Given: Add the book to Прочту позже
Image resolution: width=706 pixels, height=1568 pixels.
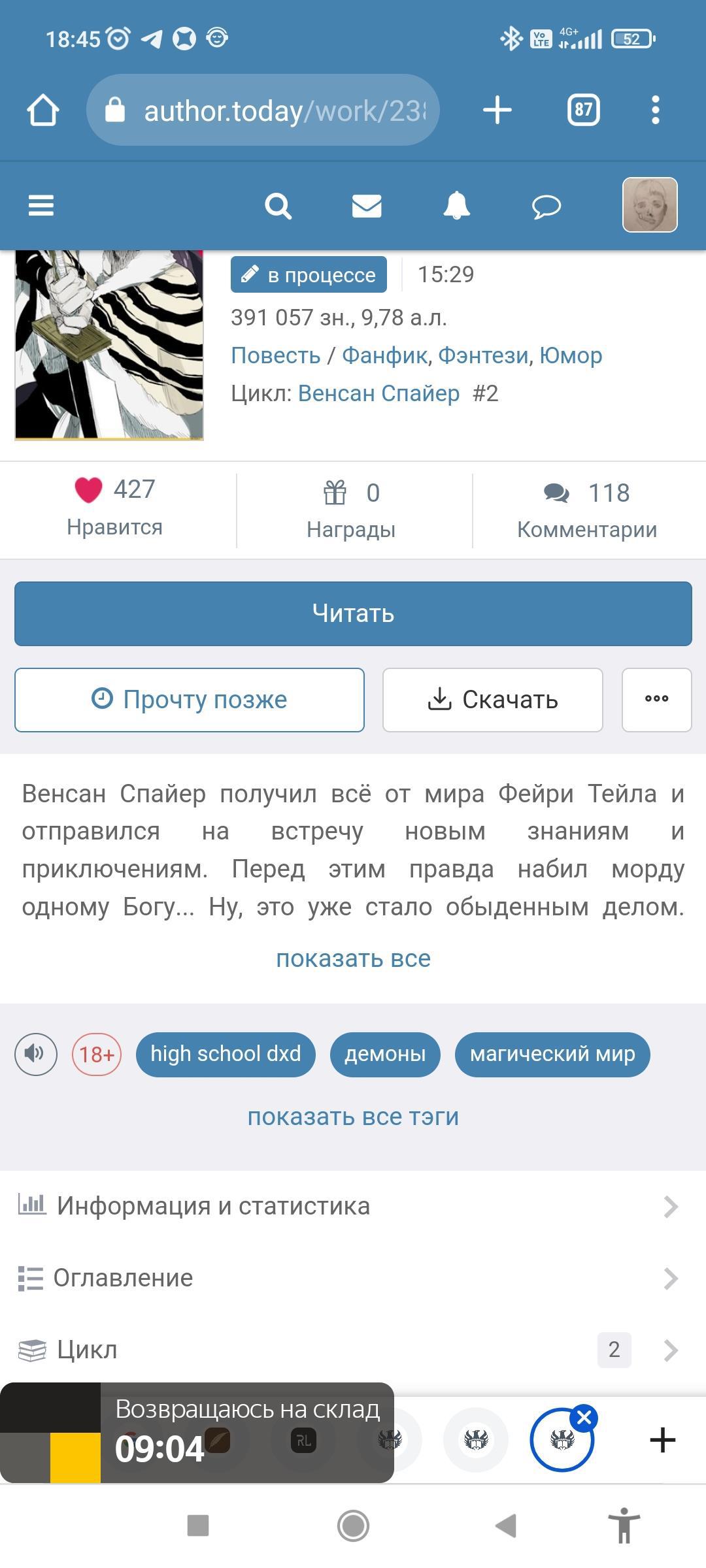Looking at the screenshot, I should click(x=190, y=700).
